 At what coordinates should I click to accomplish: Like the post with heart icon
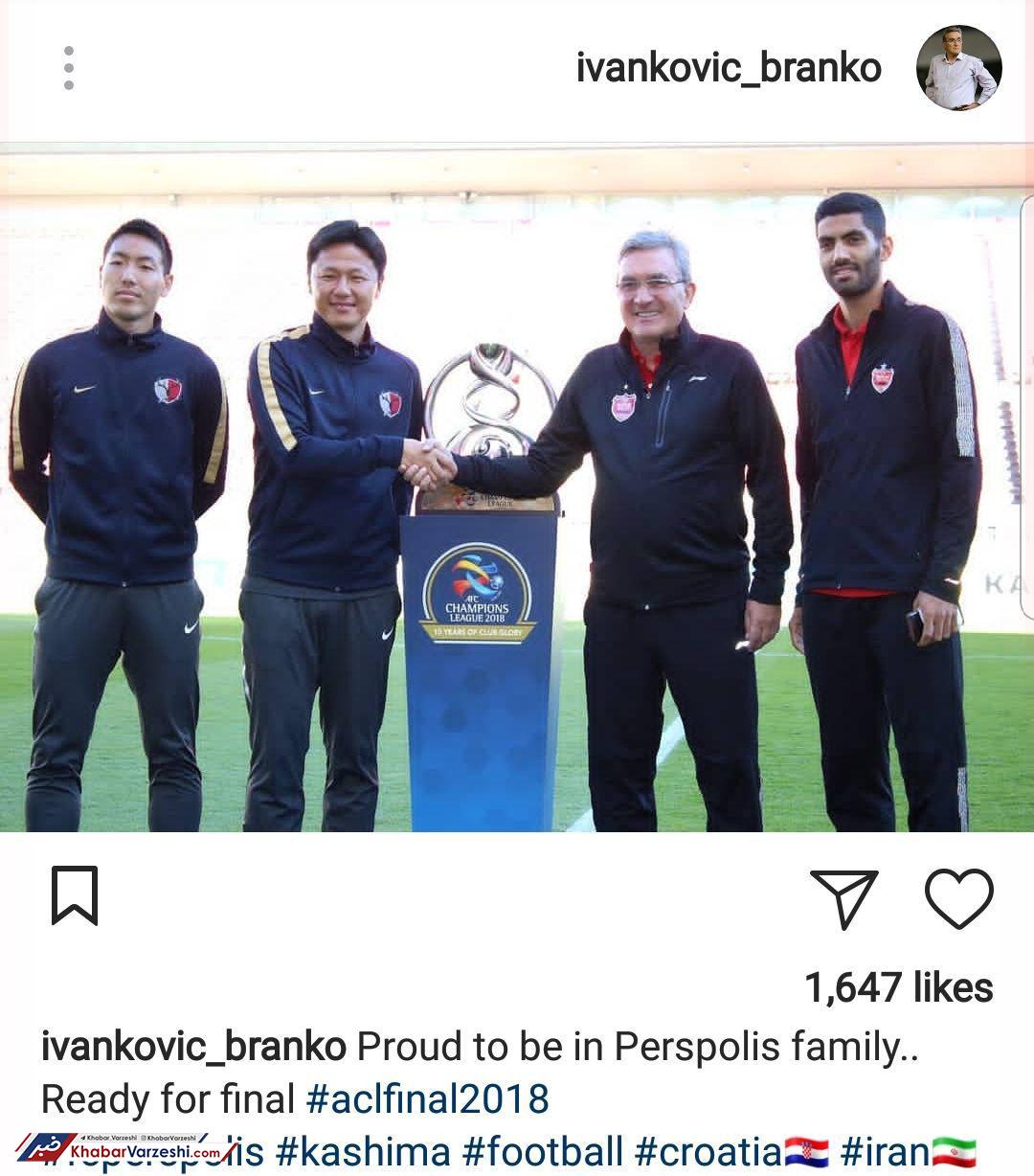pos(958,897)
